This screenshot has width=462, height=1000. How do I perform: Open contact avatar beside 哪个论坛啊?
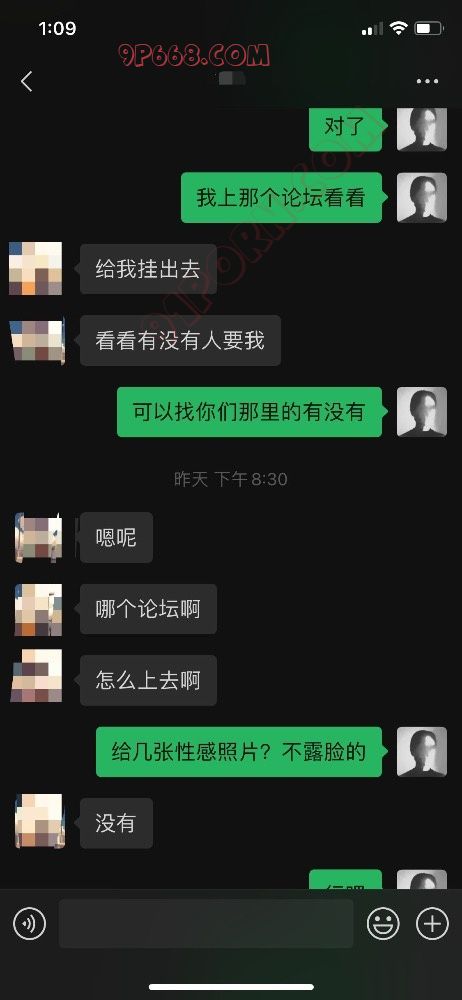[38, 610]
